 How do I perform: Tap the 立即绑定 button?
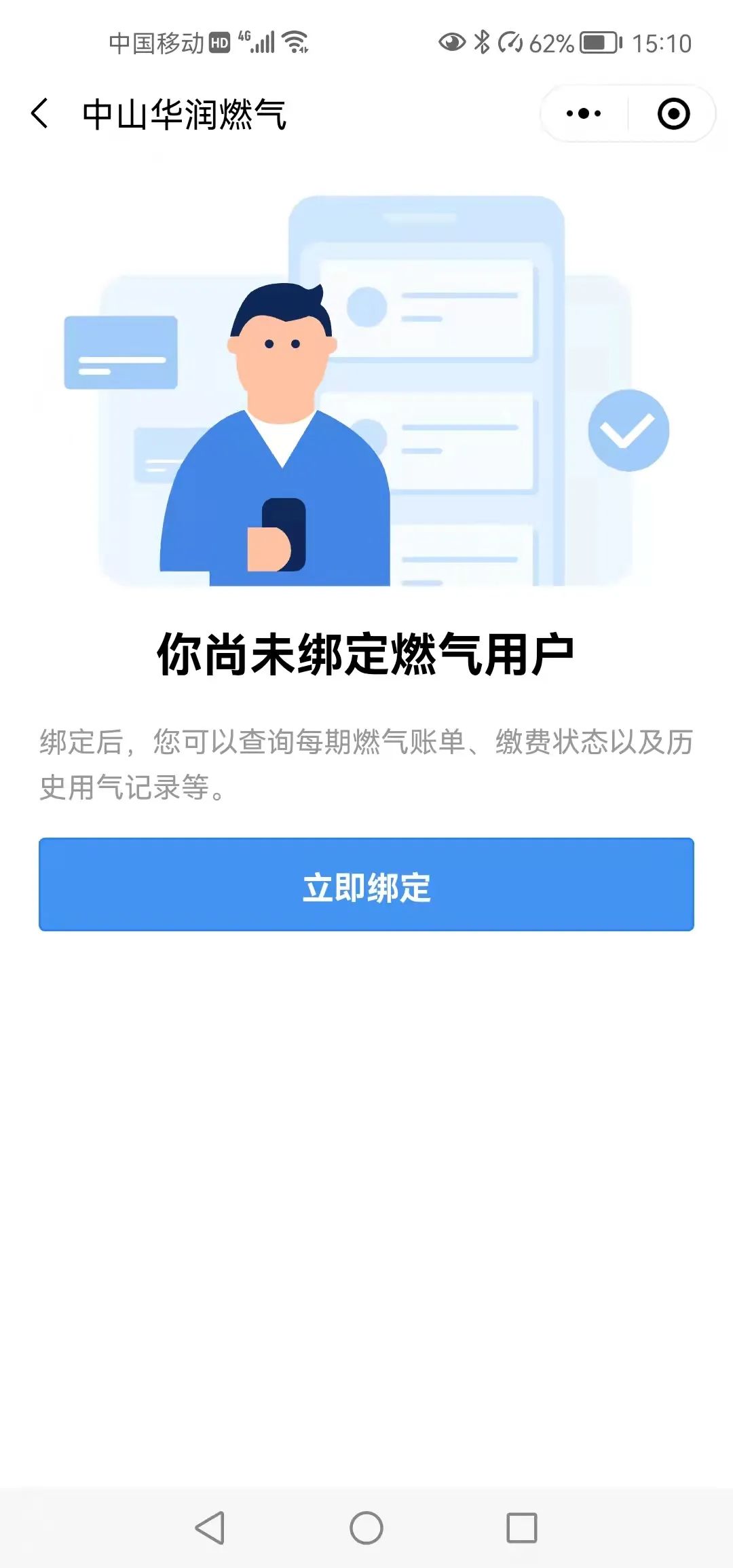point(366,884)
